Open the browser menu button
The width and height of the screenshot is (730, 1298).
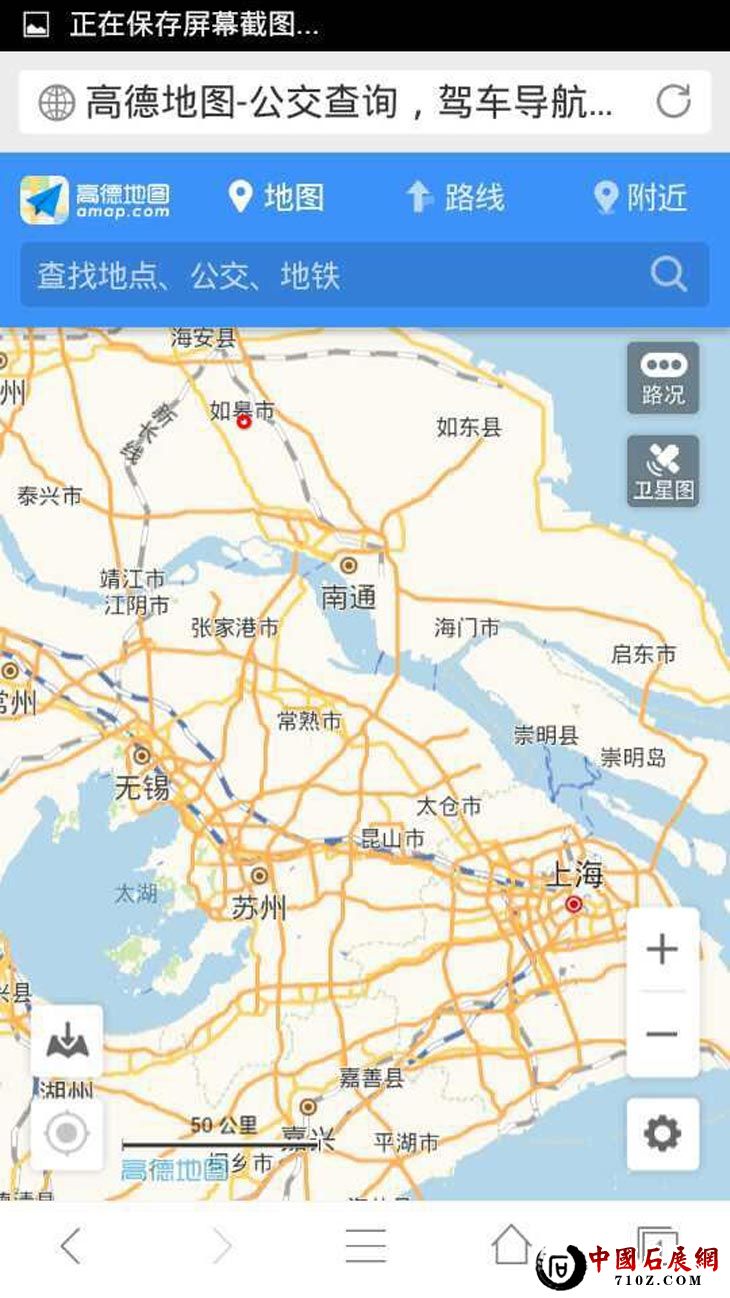[x=365, y=1246]
